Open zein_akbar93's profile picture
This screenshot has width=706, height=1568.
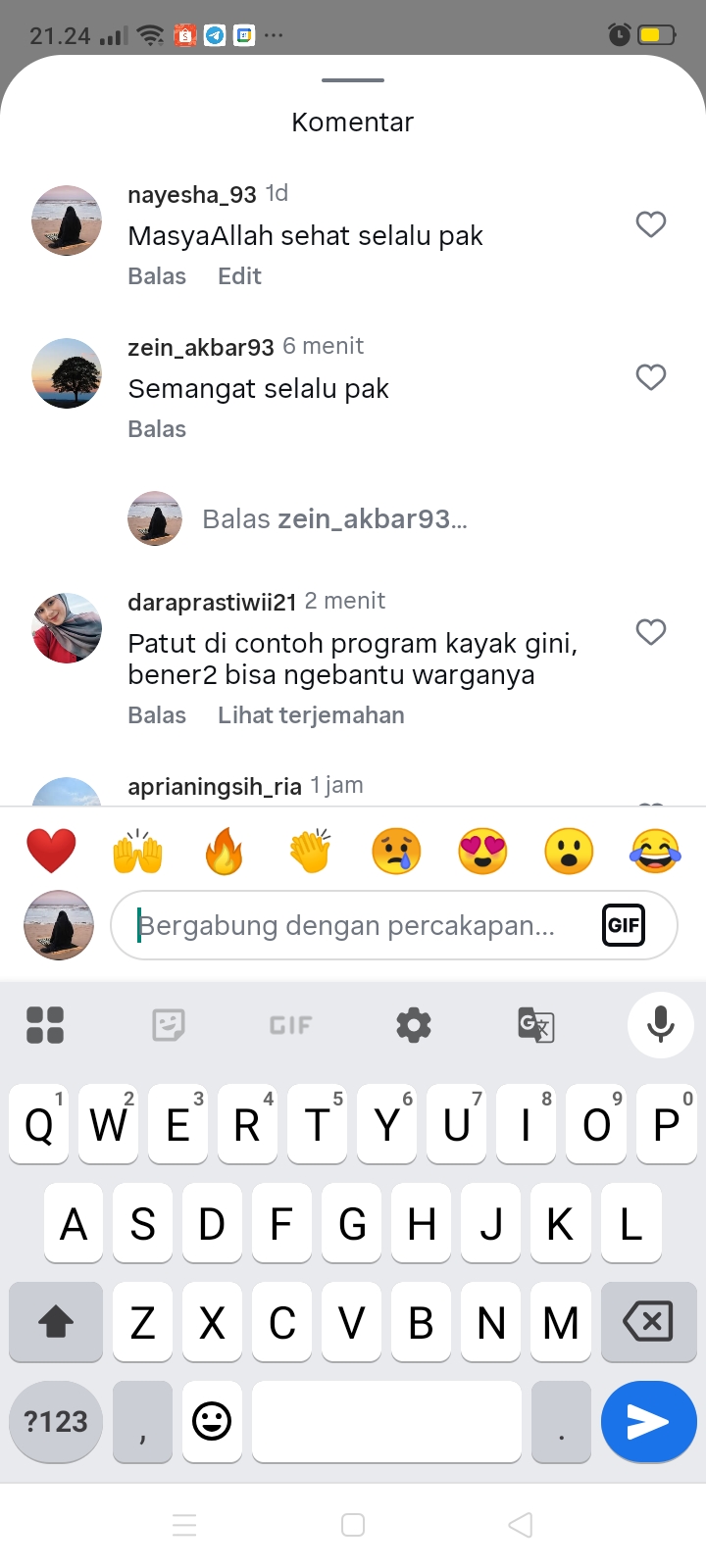tap(67, 373)
